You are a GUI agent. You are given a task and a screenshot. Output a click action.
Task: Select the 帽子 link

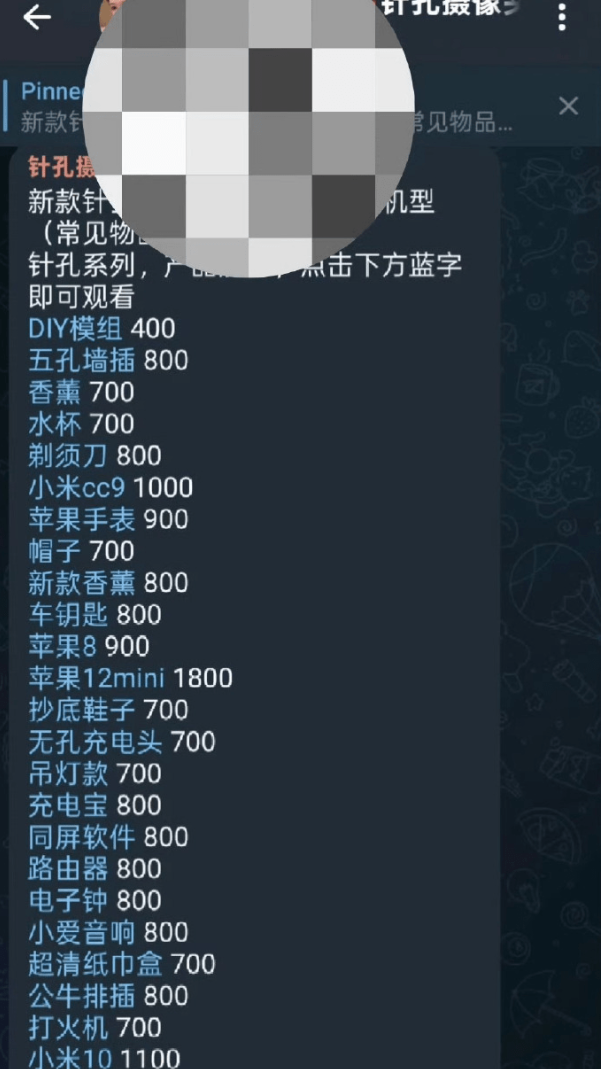pos(56,551)
